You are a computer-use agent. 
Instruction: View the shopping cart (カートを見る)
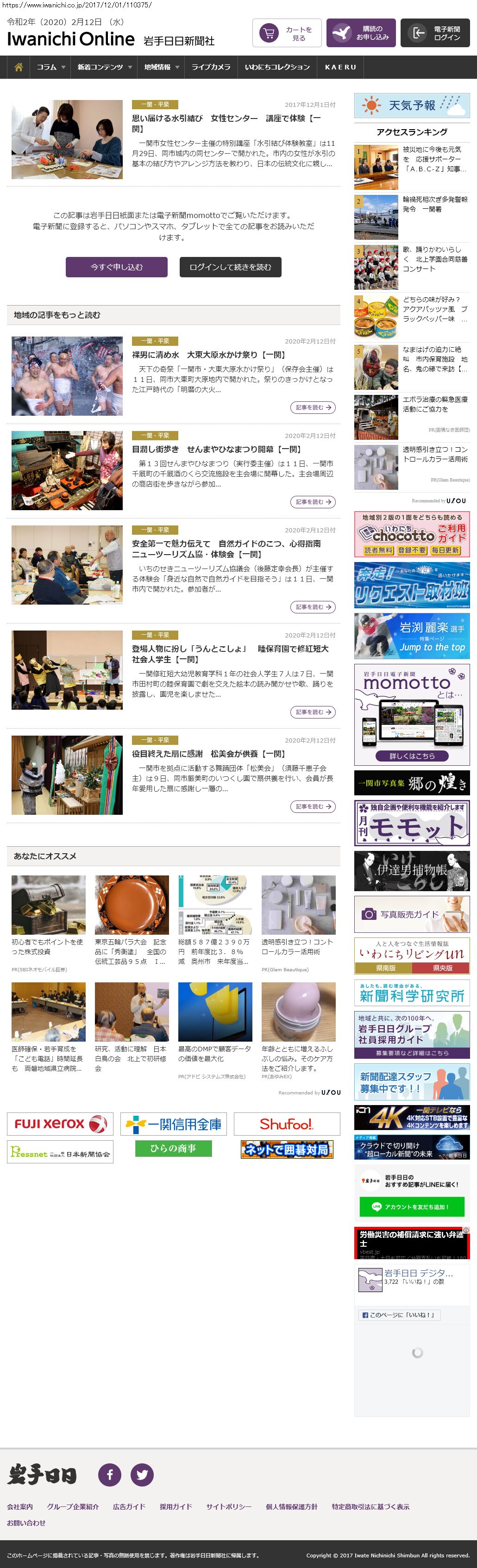pos(286,33)
